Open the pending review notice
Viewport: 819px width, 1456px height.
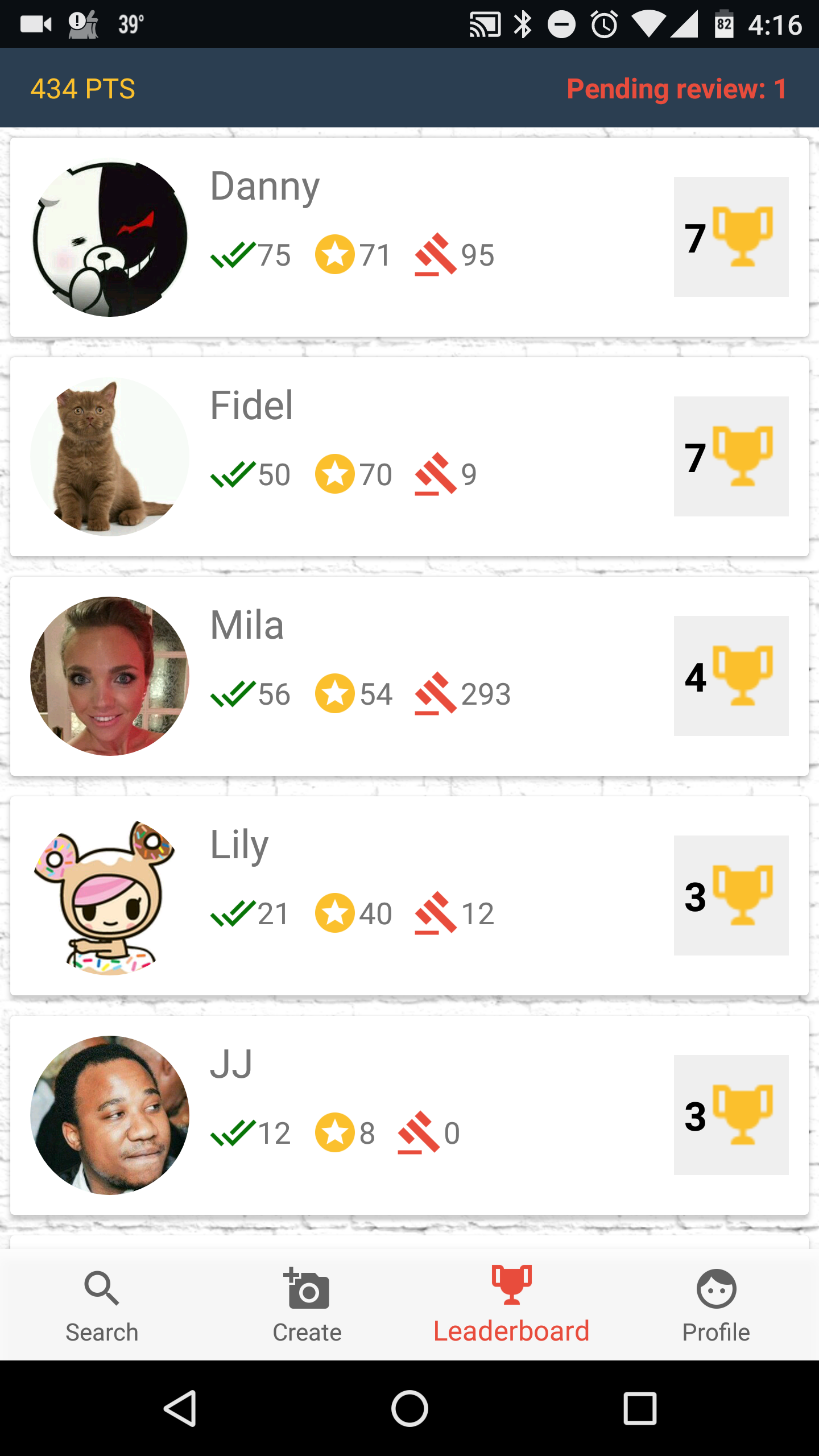coord(676,89)
